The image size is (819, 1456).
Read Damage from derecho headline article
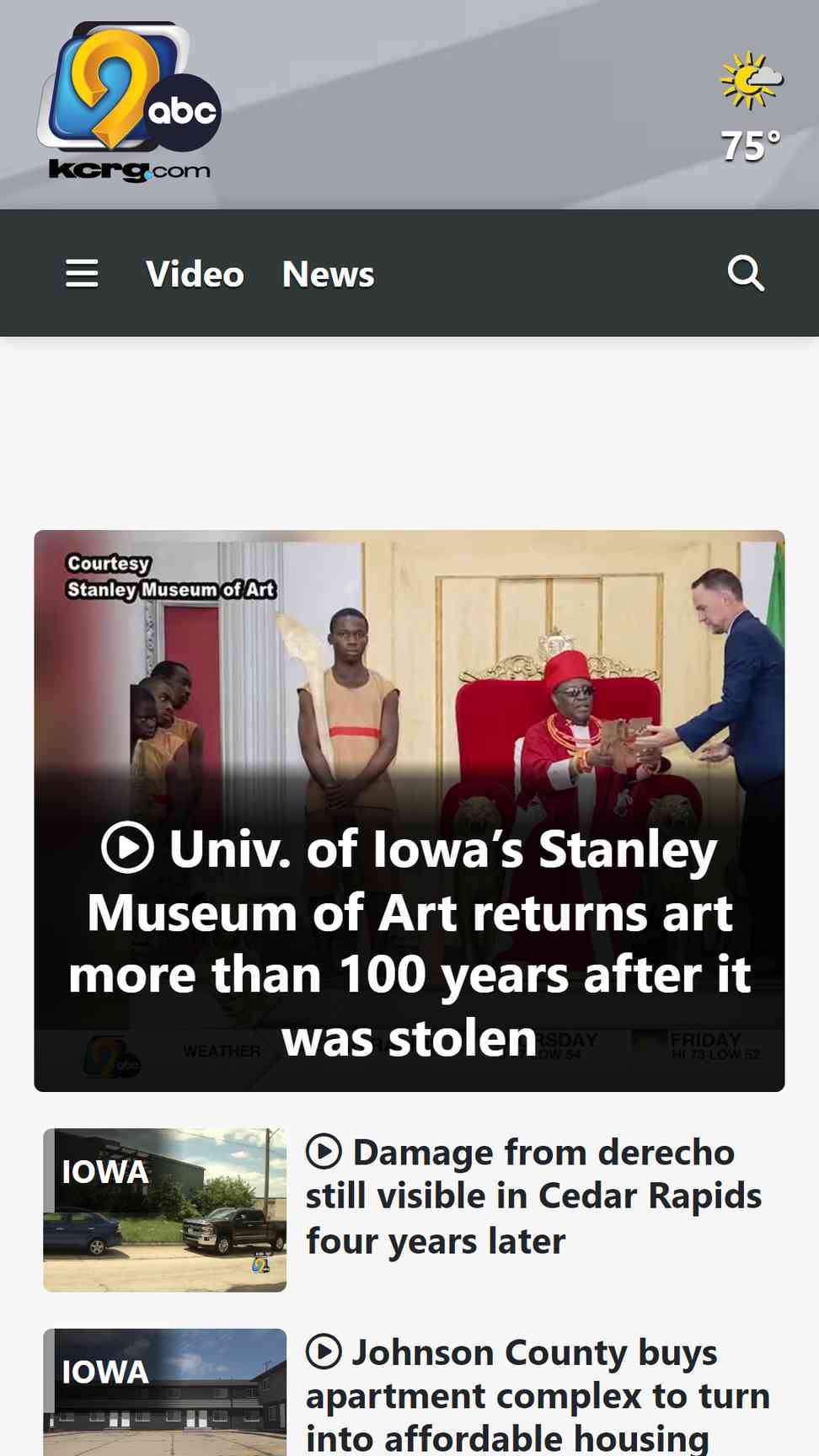click(x=533, y=1196)
